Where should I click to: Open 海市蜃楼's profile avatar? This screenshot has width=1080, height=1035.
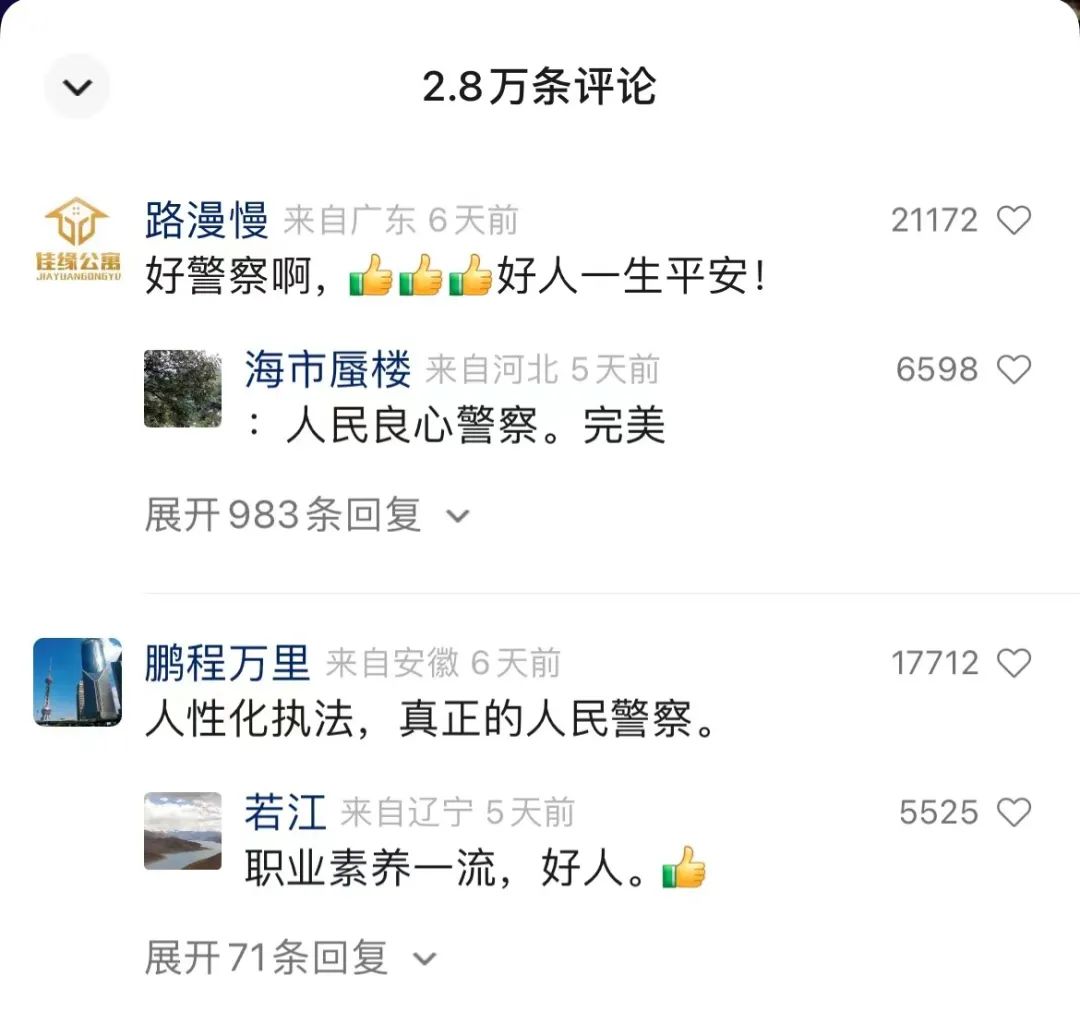[183, 388]
